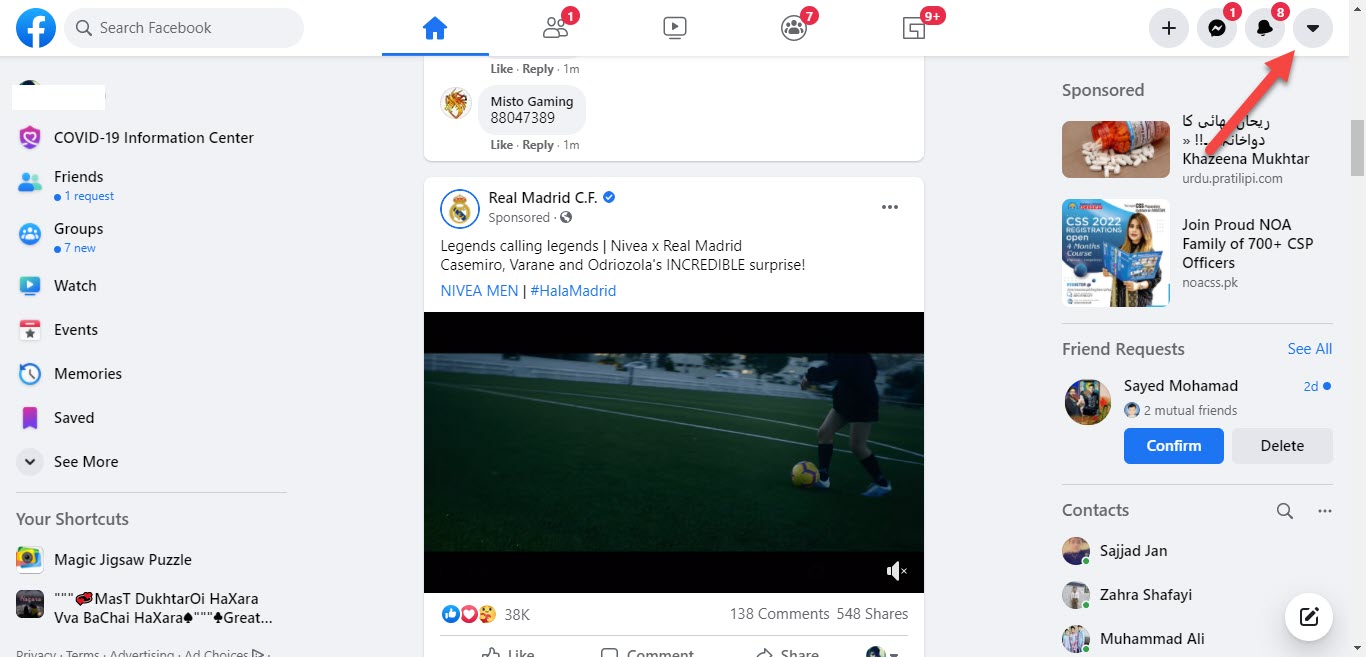Open Saved items

[74, 418]
